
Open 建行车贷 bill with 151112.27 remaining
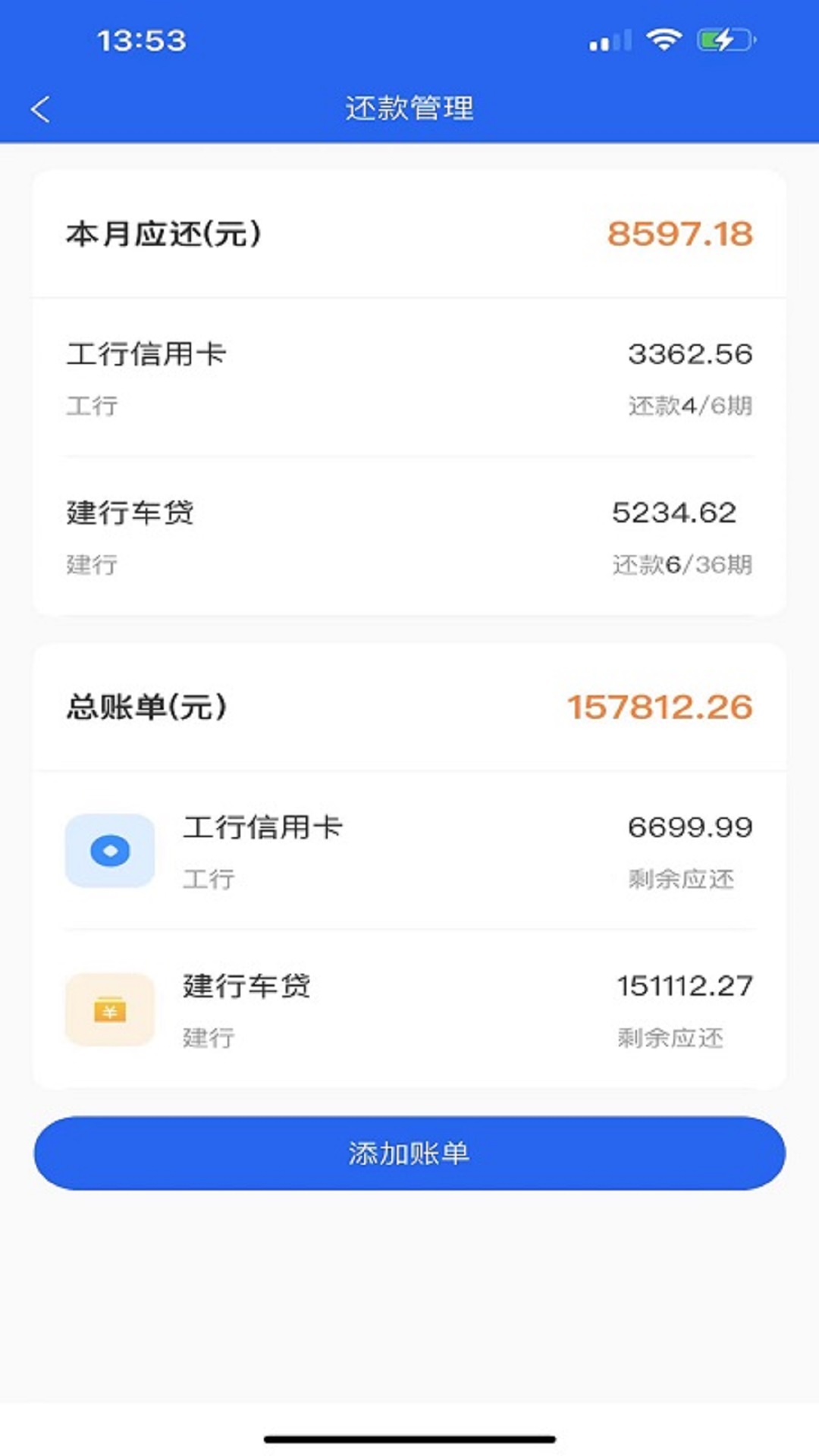pos(409,1010)
